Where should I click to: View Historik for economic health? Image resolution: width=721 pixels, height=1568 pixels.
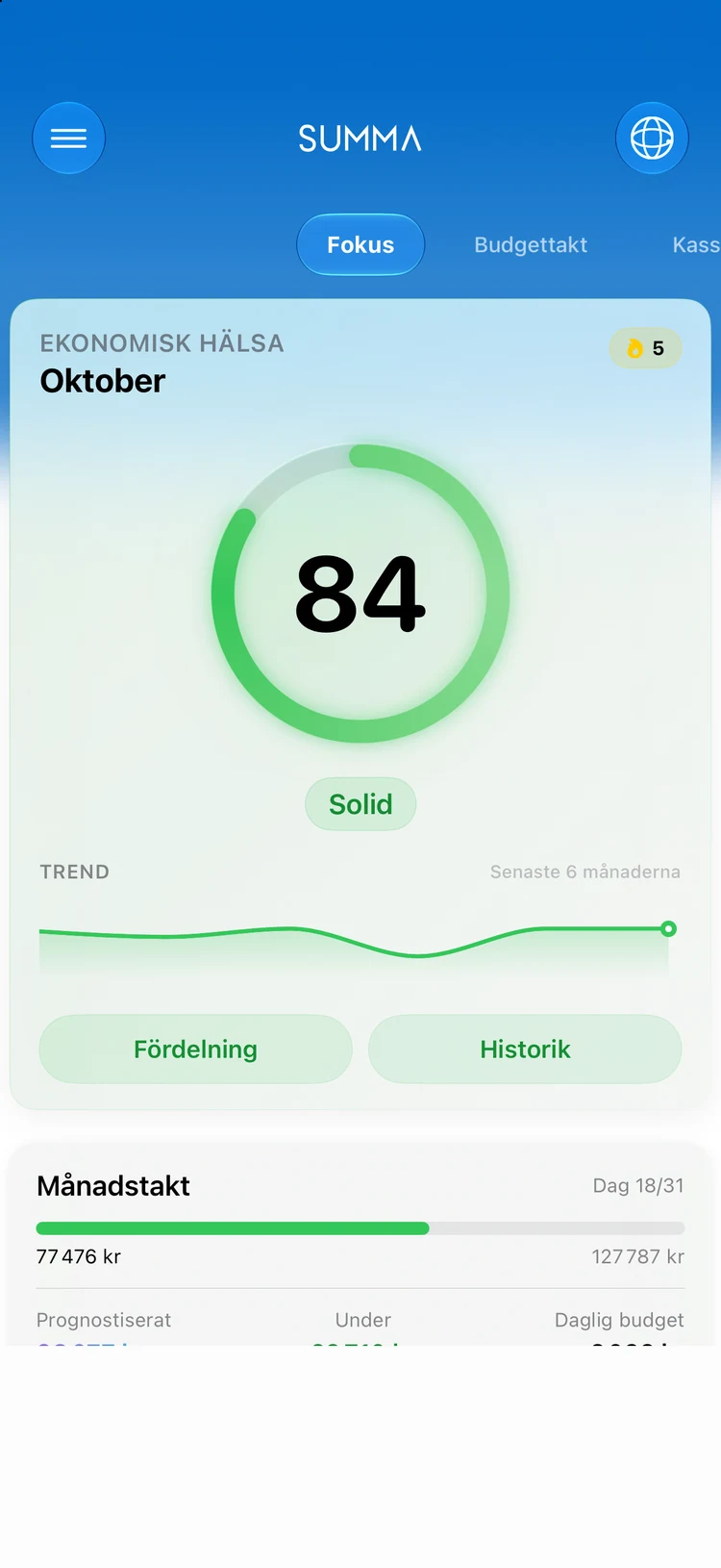pos(525,1049)
